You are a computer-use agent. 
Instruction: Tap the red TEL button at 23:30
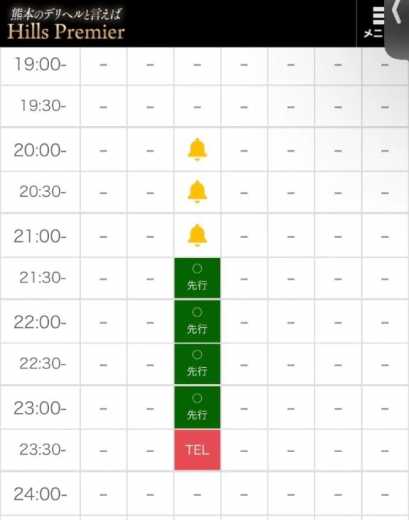click(x=197, y=450)
